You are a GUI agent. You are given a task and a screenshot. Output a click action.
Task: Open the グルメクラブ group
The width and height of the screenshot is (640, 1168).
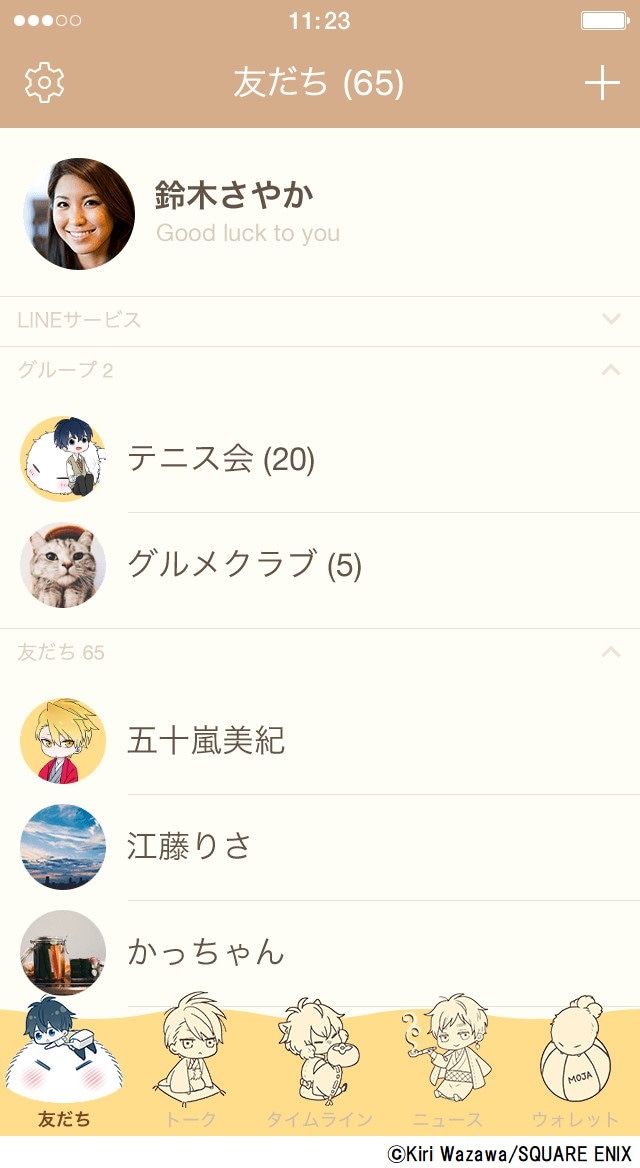(x=244, y=565)
